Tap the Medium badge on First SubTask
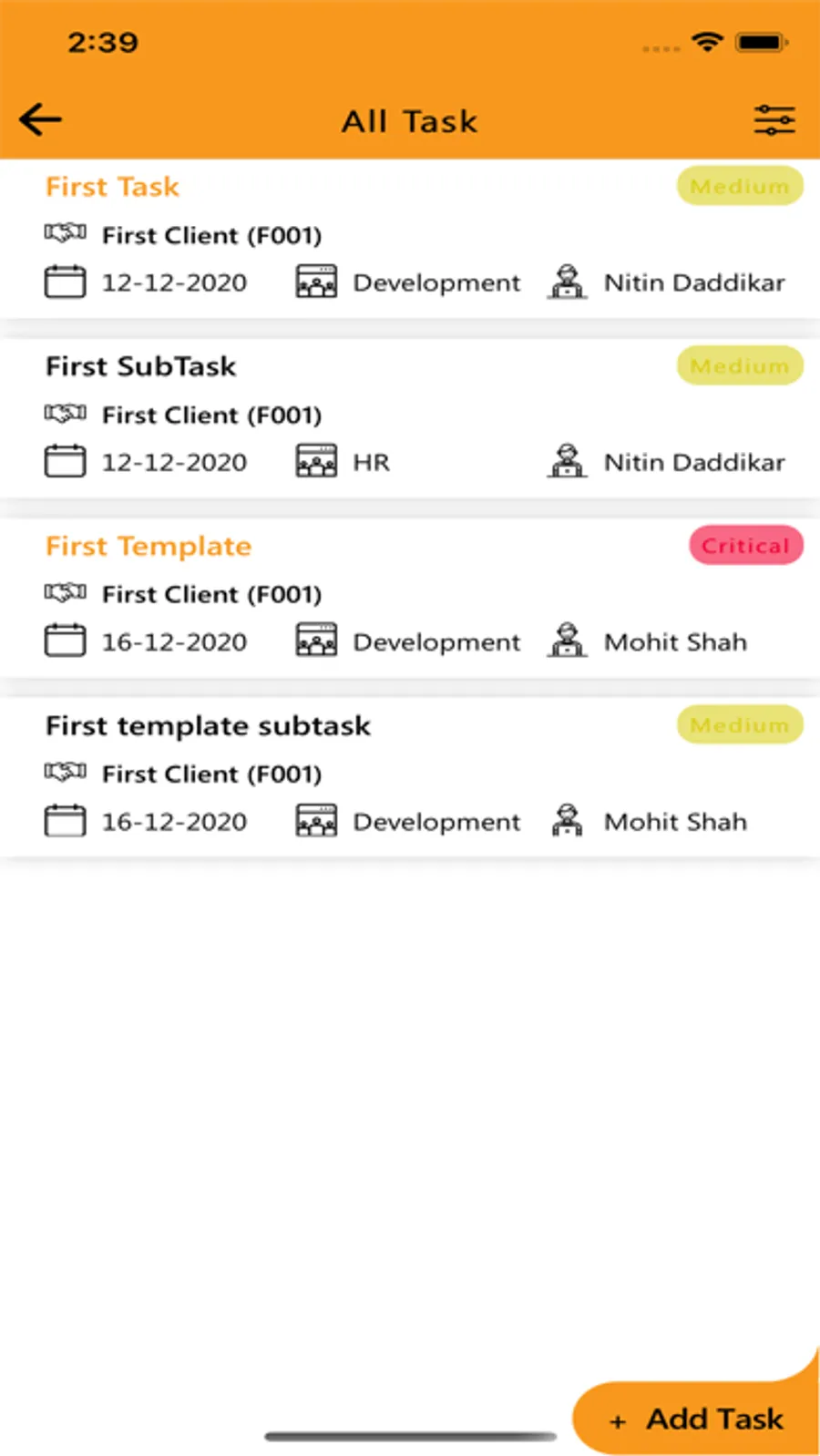The image size is (820, 1456). tap(740, 365)
